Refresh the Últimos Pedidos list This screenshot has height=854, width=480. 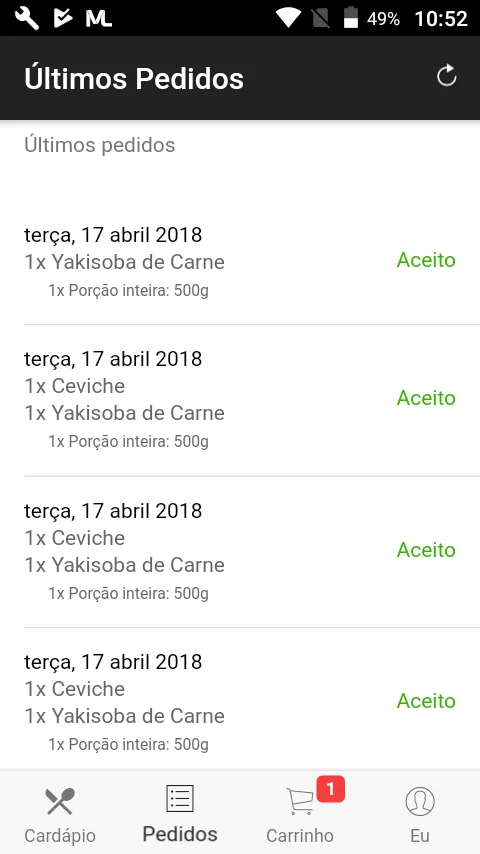pyautogui.click(x=447, y=76)
